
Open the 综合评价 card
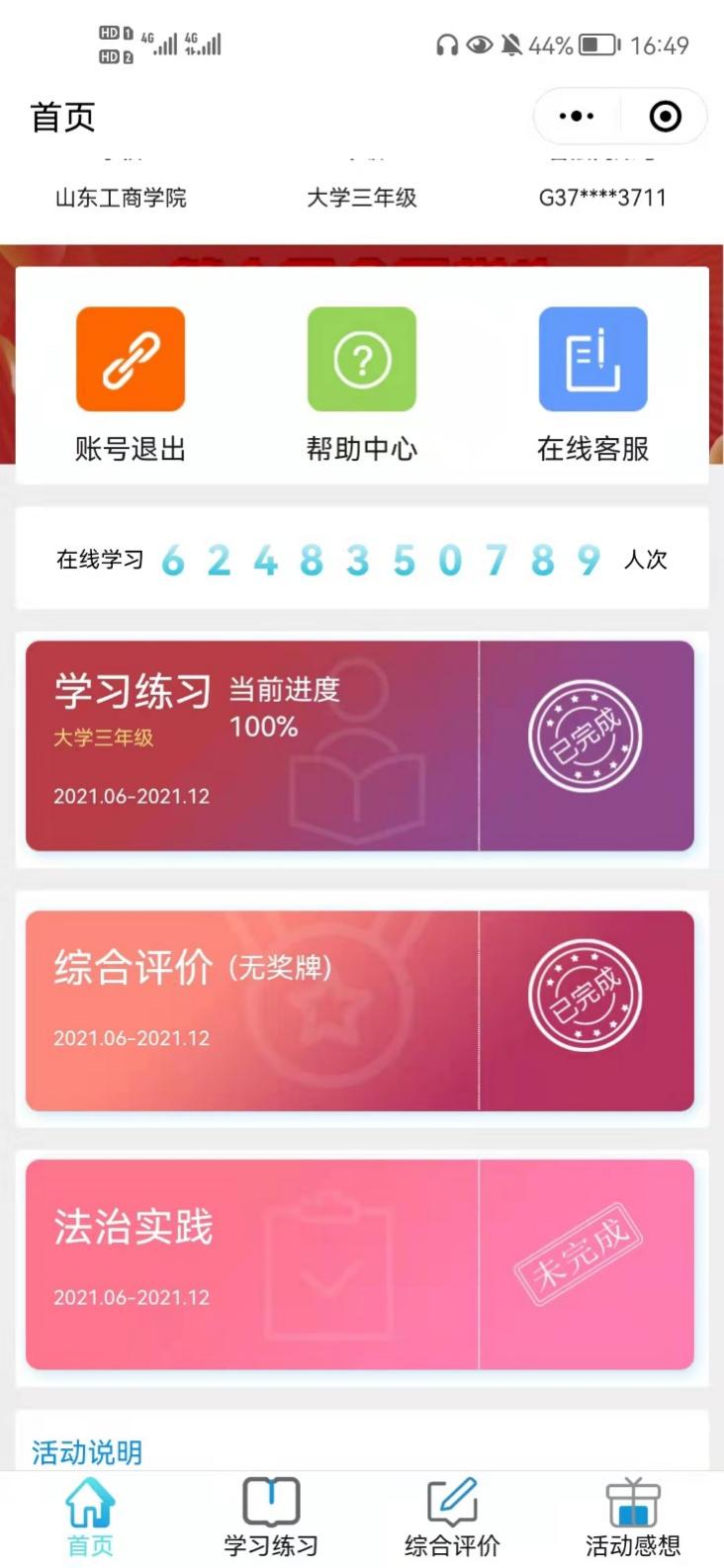click(x=360, y=1010)
